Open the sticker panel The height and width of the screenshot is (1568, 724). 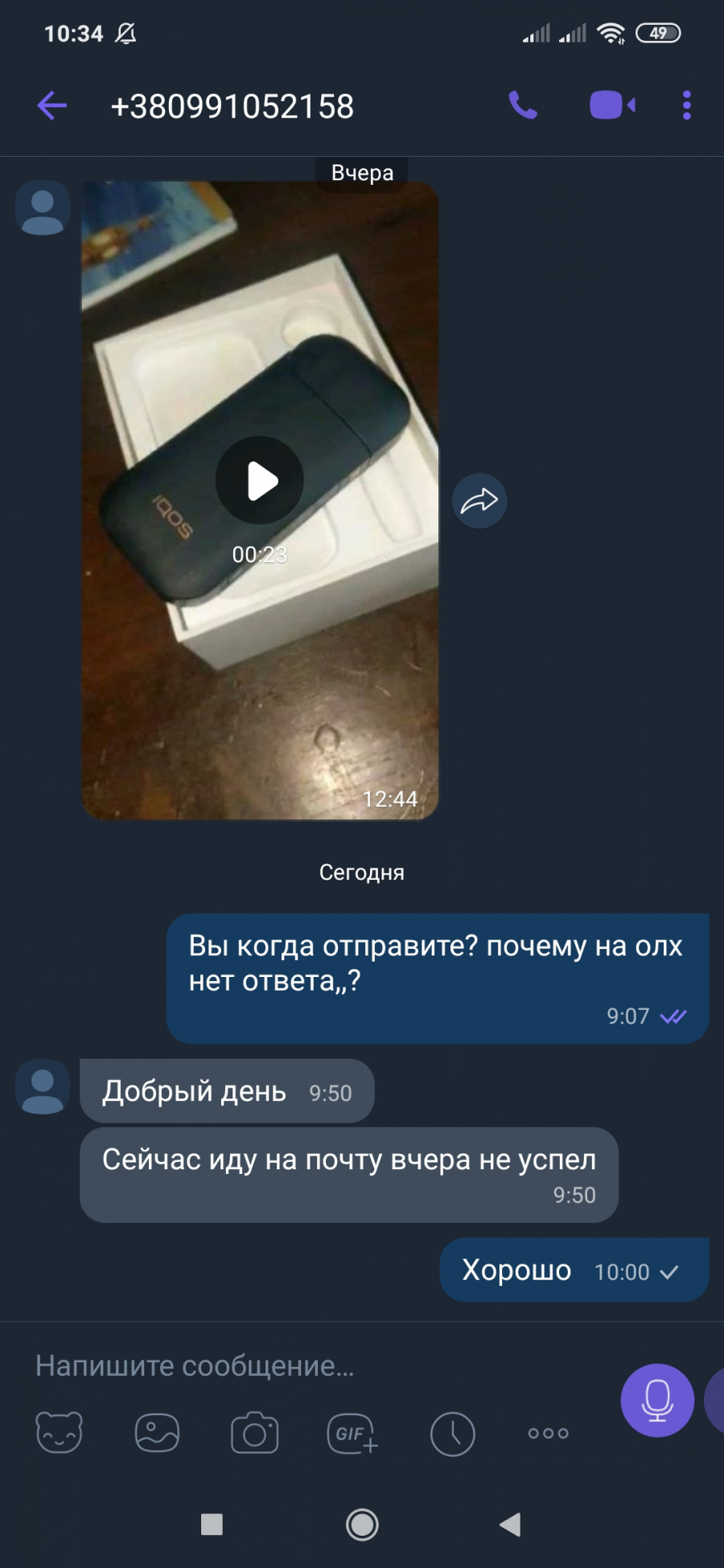tap(60, 1433)
